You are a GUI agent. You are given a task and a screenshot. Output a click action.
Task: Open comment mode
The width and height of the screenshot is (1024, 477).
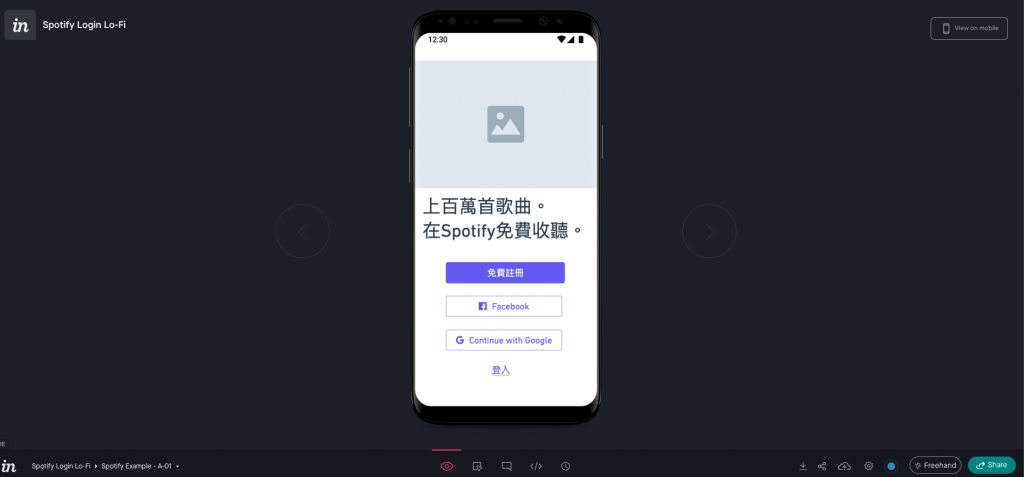point(506,466)
